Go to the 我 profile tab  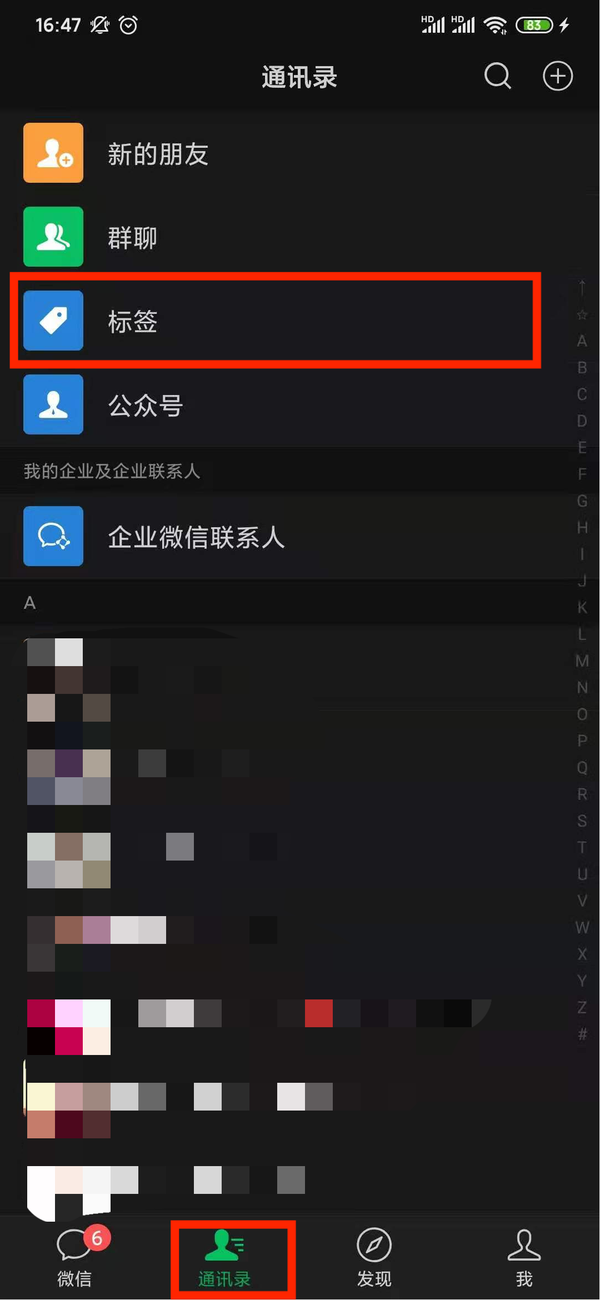tap(524, 1257)
